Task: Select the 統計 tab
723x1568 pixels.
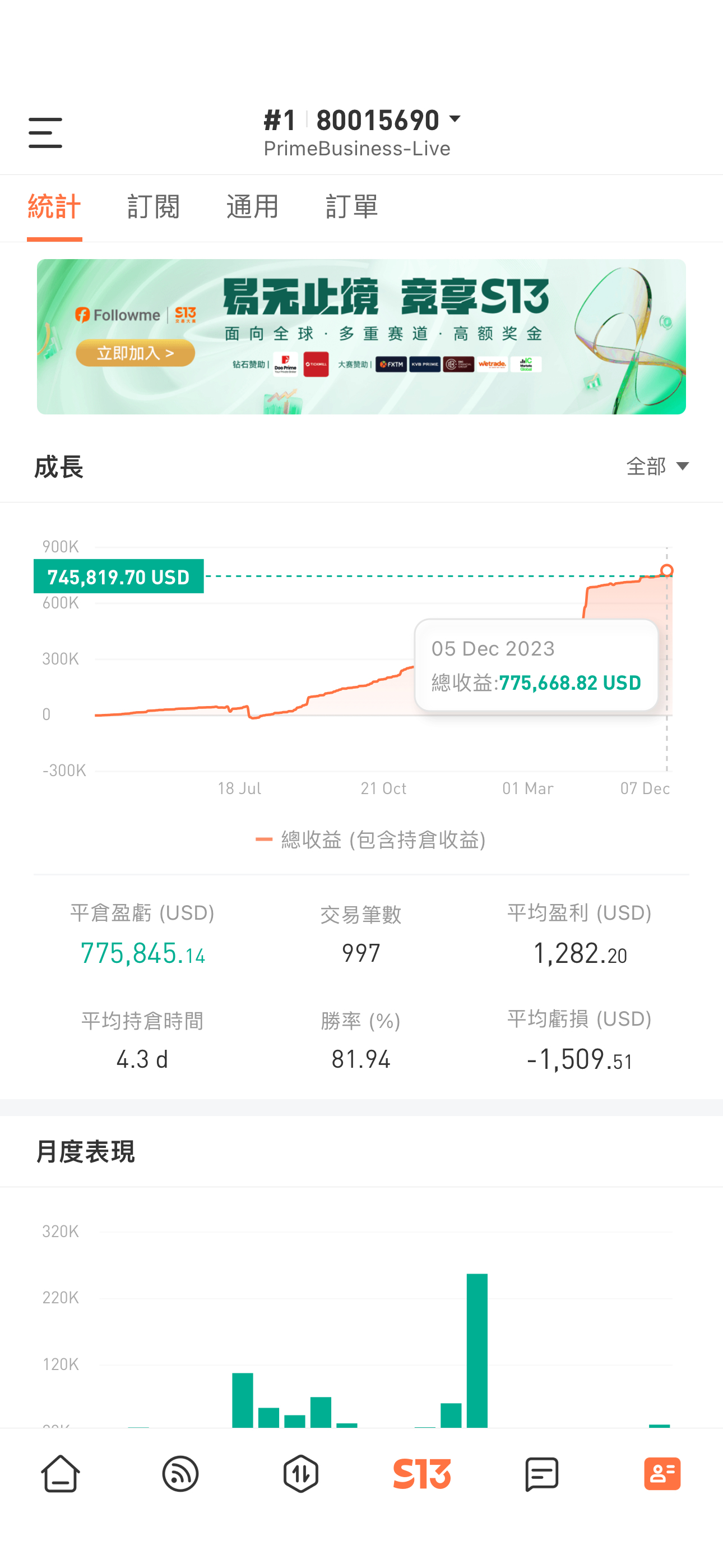Action: click(54, 206)
